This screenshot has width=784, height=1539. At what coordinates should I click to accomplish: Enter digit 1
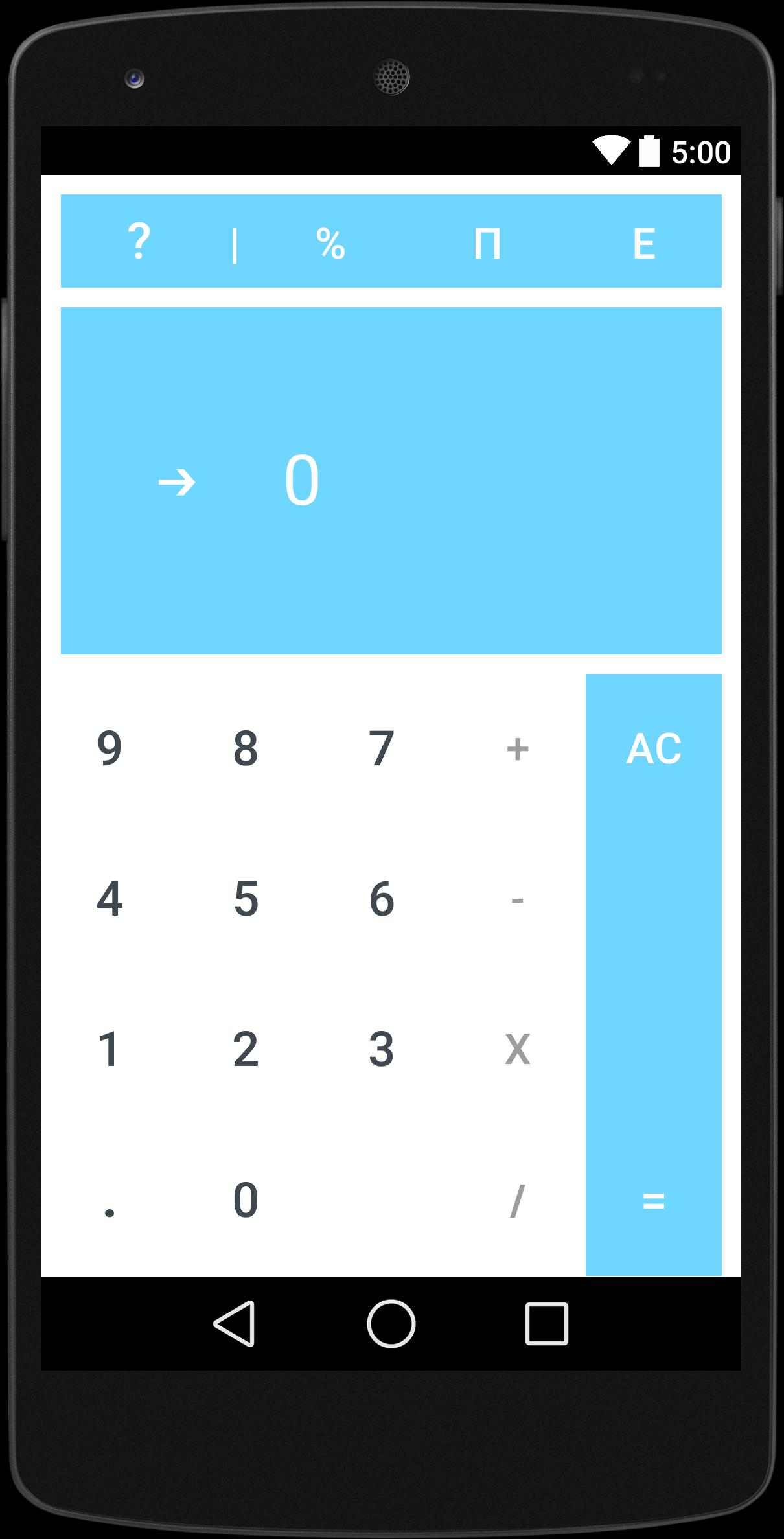tap(110, 1049)
